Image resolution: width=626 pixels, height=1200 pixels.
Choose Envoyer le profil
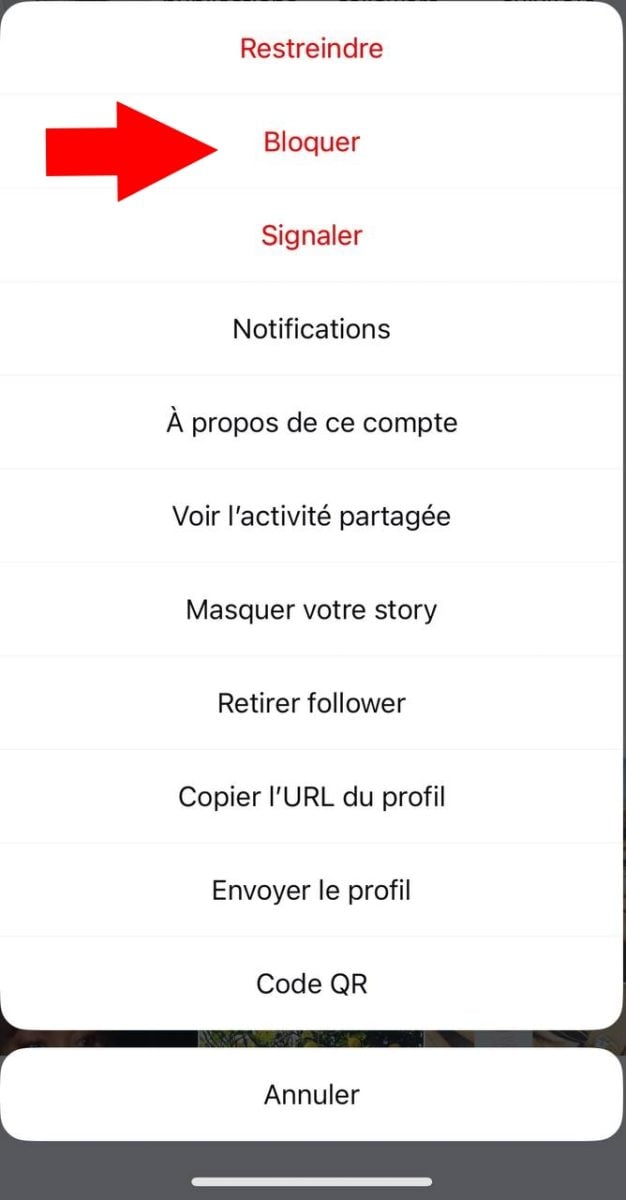point(312,890)
